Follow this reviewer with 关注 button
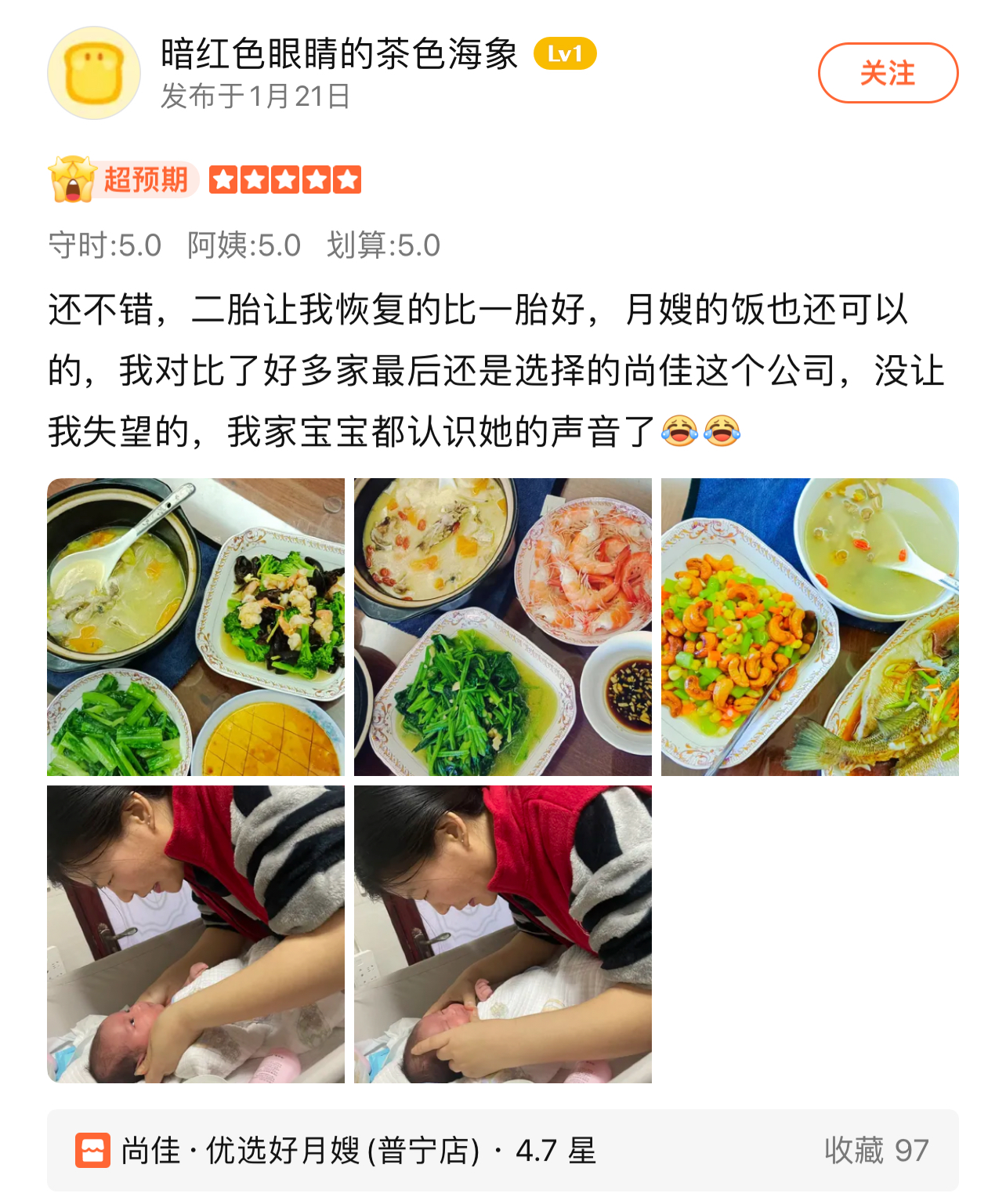The width and height of the screenshot is (1006, 1204). coord(888,73)
